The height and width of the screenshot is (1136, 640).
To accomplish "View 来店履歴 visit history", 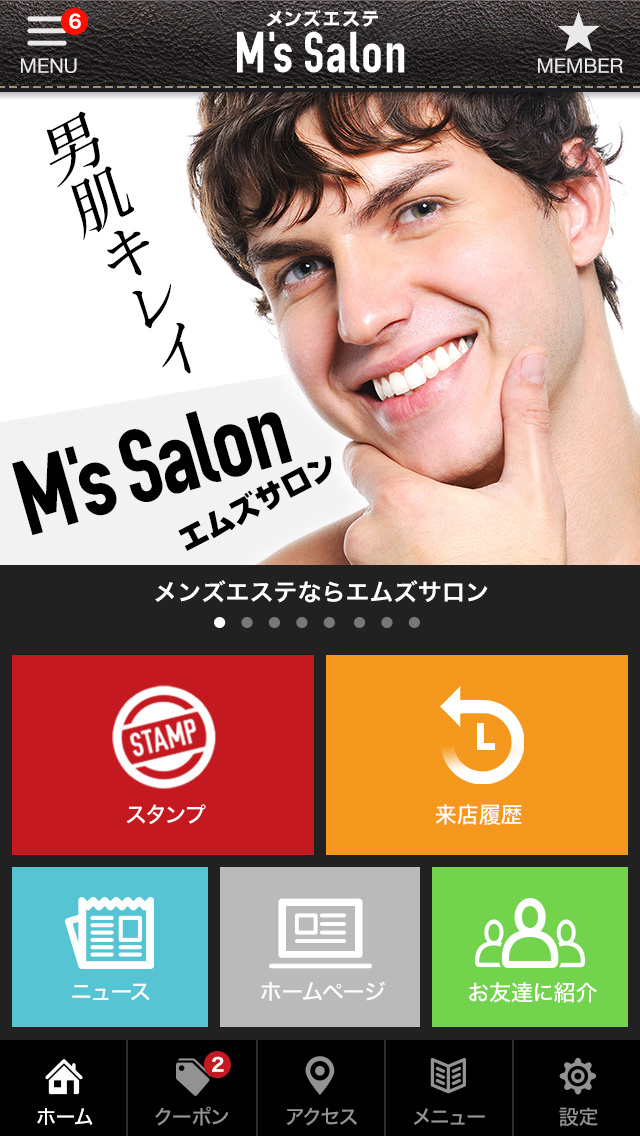I will pos(477,755).
